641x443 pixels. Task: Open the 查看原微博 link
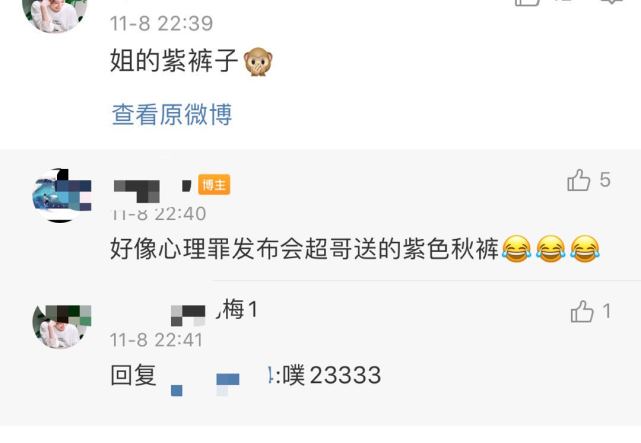coord(171,115)
